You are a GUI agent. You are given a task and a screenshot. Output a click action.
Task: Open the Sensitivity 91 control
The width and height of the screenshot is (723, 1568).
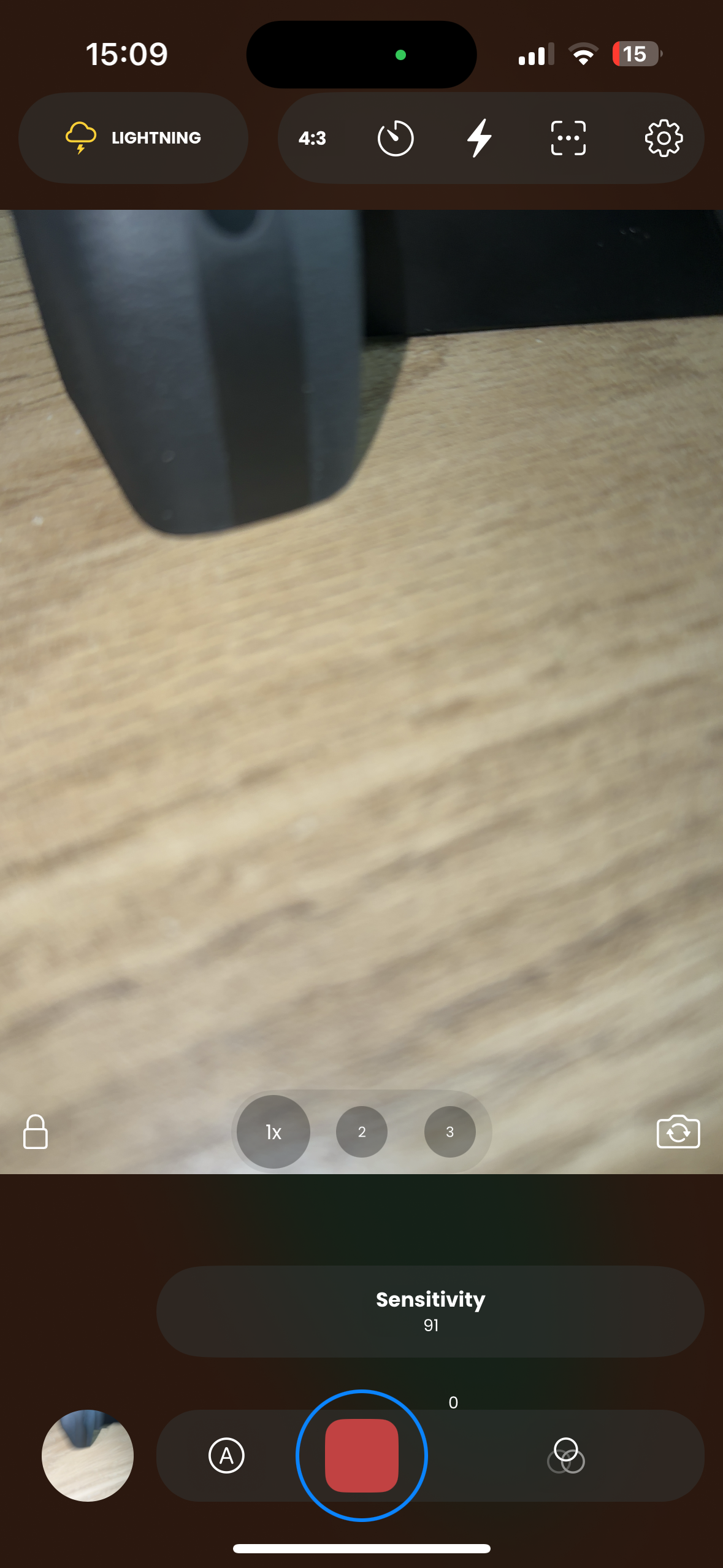point(430,1311)
